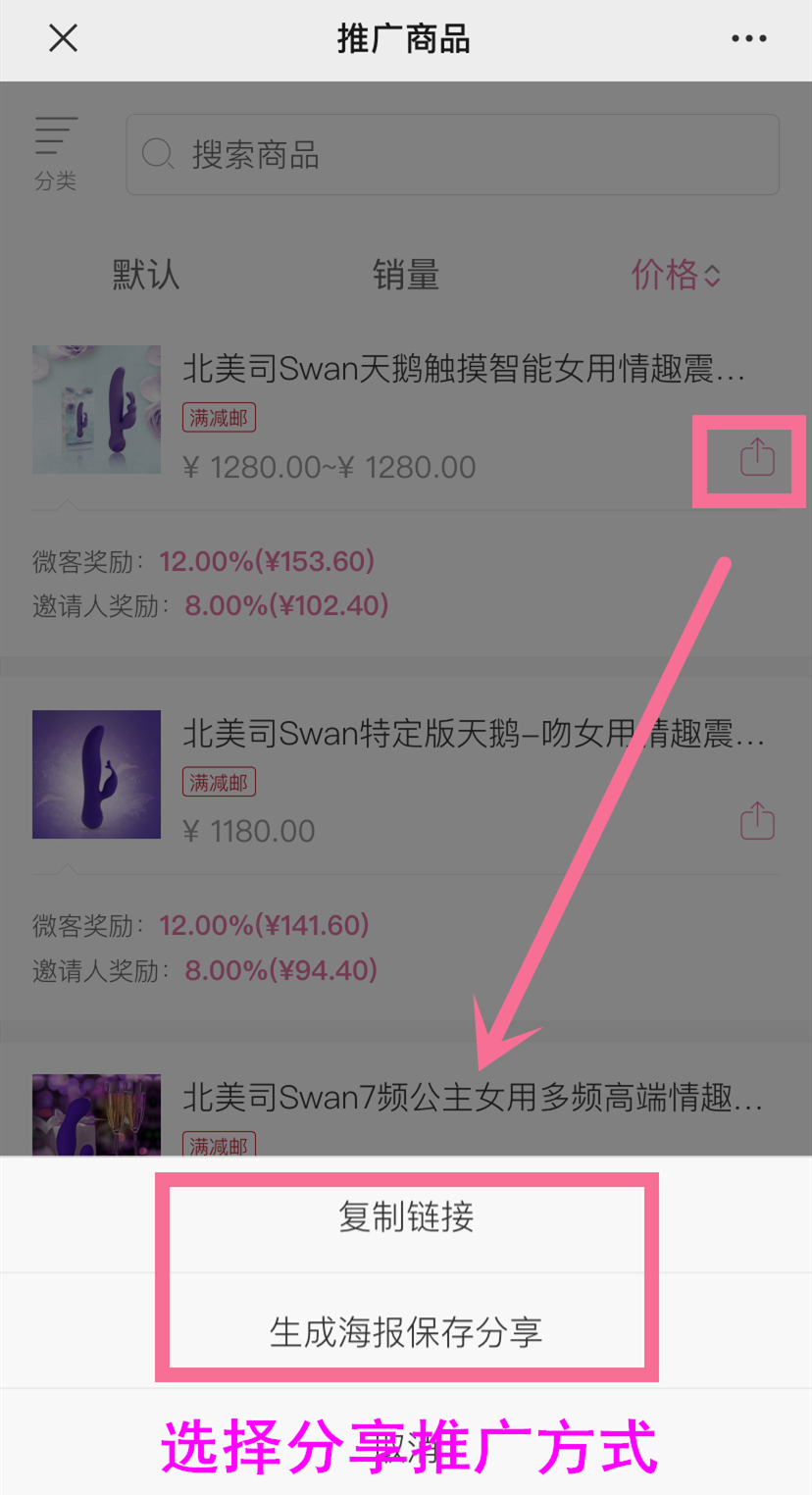Choose 生成海报保存分享 option

pos(406,1332)
